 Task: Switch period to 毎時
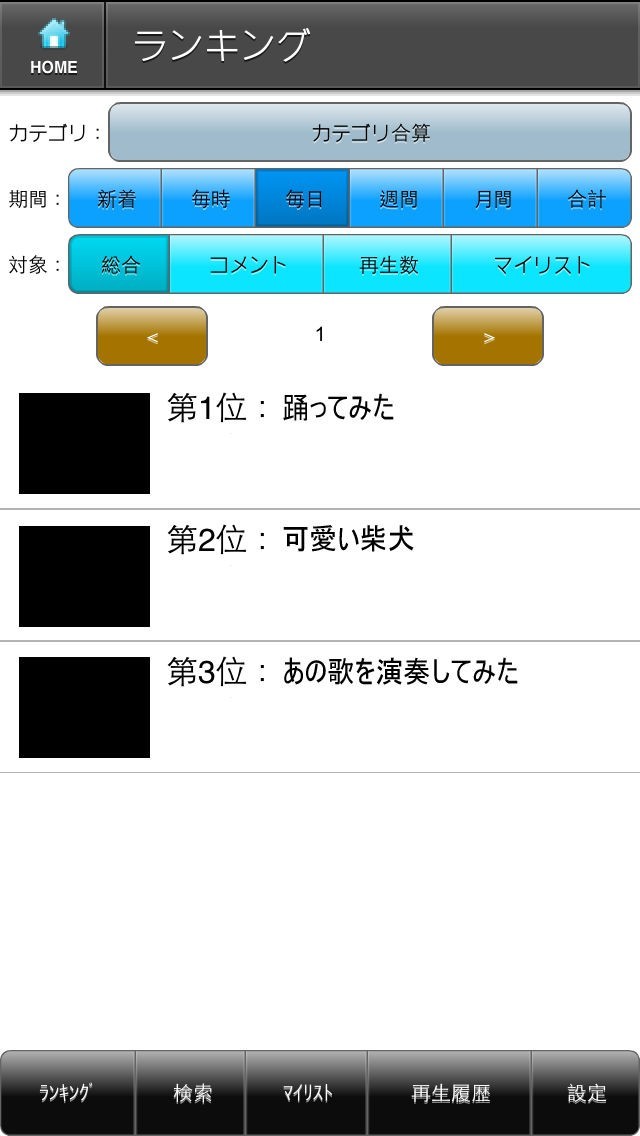click(x=210, y=199)
